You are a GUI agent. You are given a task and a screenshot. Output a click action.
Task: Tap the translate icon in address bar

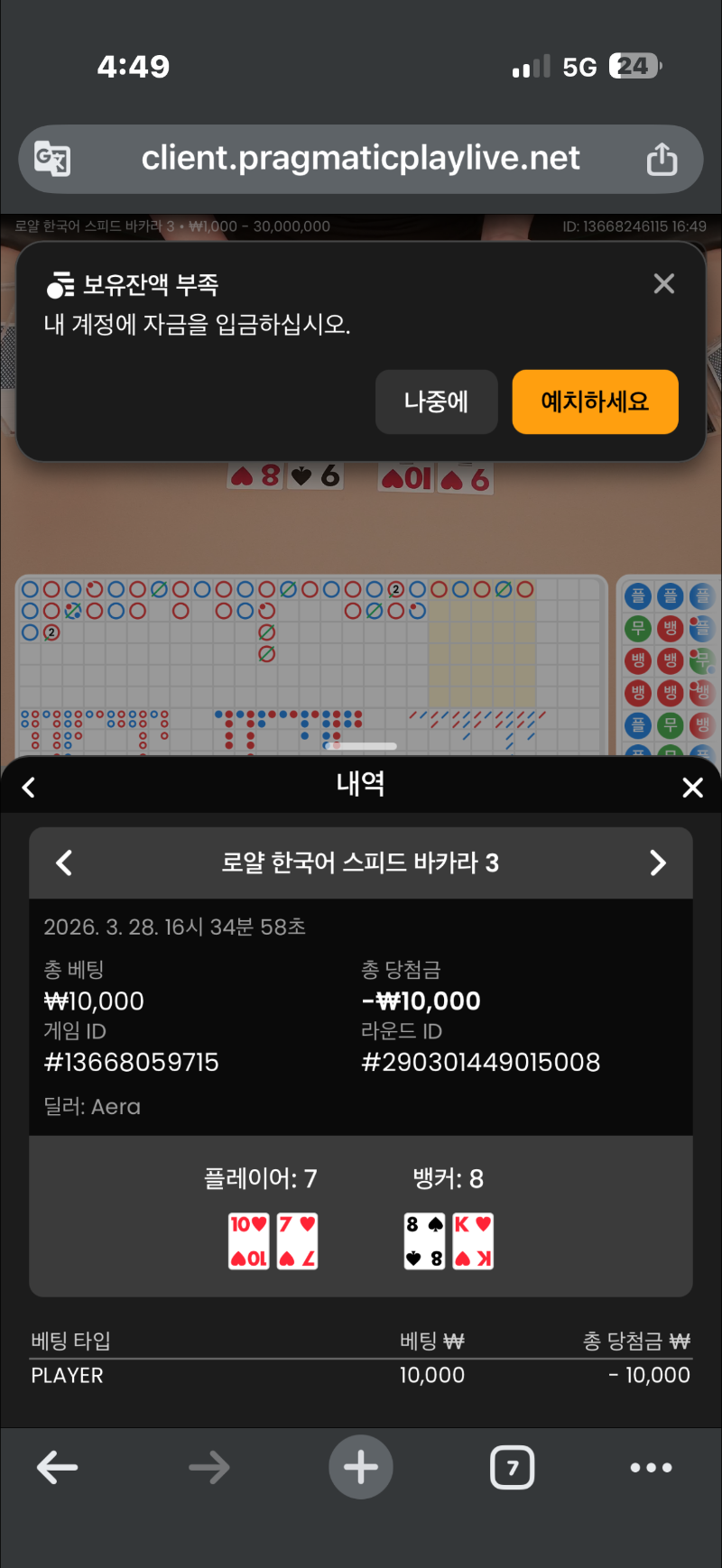pos(52,159)
